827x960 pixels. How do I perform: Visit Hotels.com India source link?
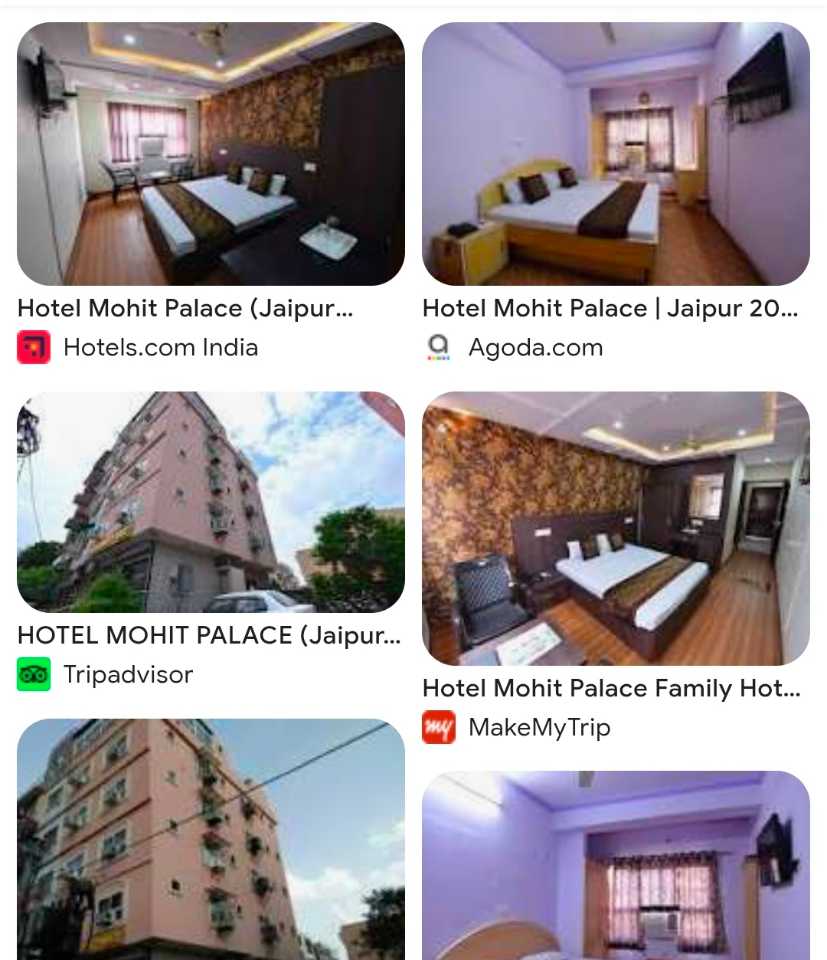[x=160, y=347]
